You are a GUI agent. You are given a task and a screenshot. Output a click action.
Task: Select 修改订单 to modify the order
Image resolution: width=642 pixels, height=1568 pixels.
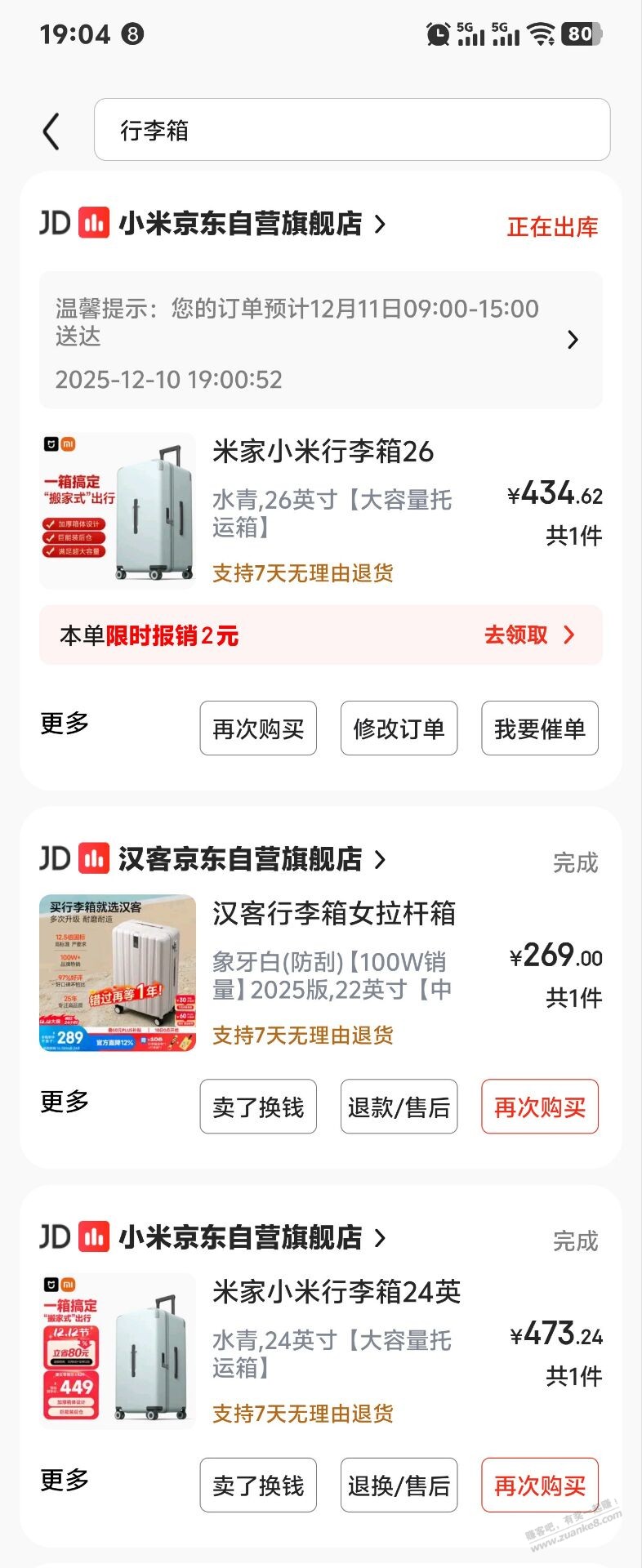point(399,728)
